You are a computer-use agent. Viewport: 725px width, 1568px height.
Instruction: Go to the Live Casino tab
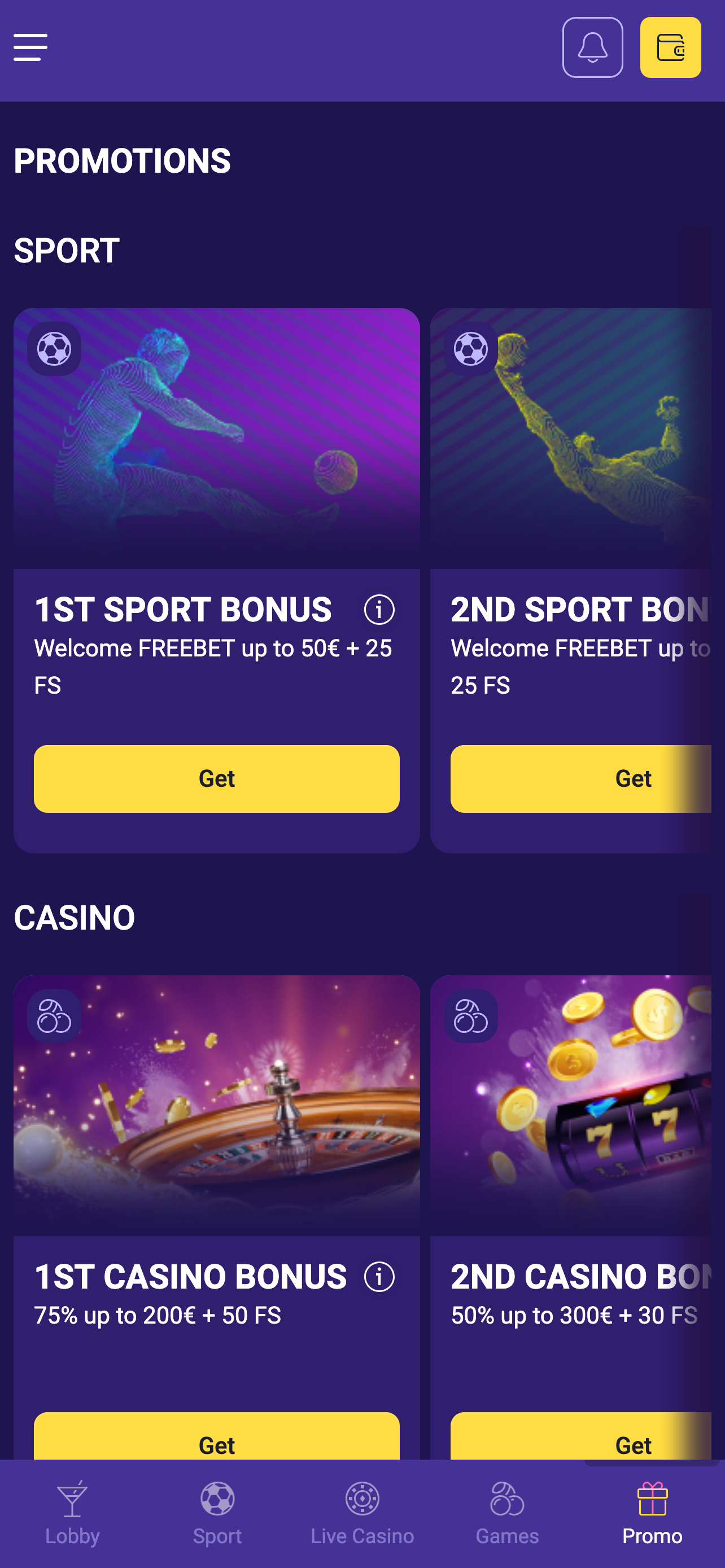(362, 1514)
